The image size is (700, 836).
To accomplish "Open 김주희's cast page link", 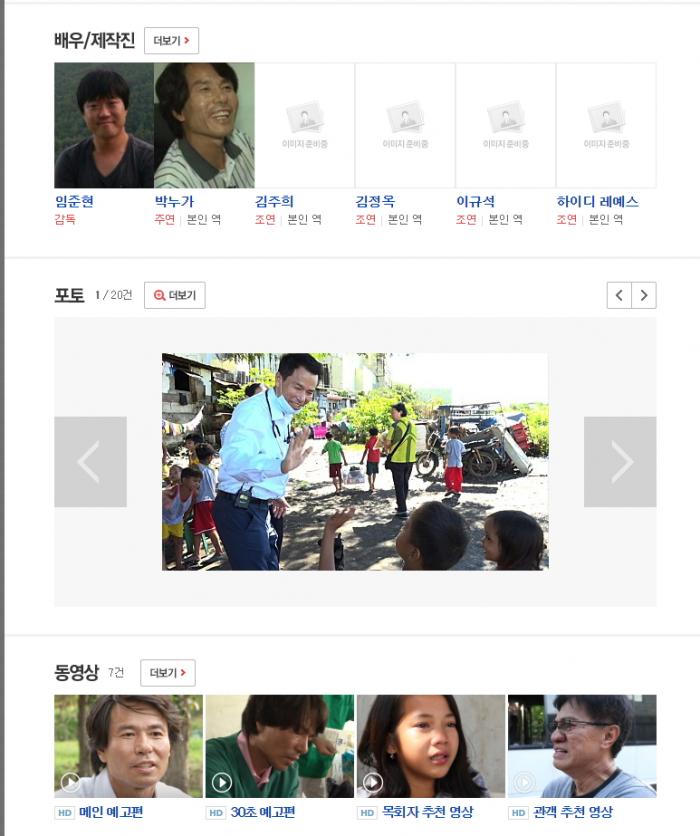I will (x=274, y=201).
